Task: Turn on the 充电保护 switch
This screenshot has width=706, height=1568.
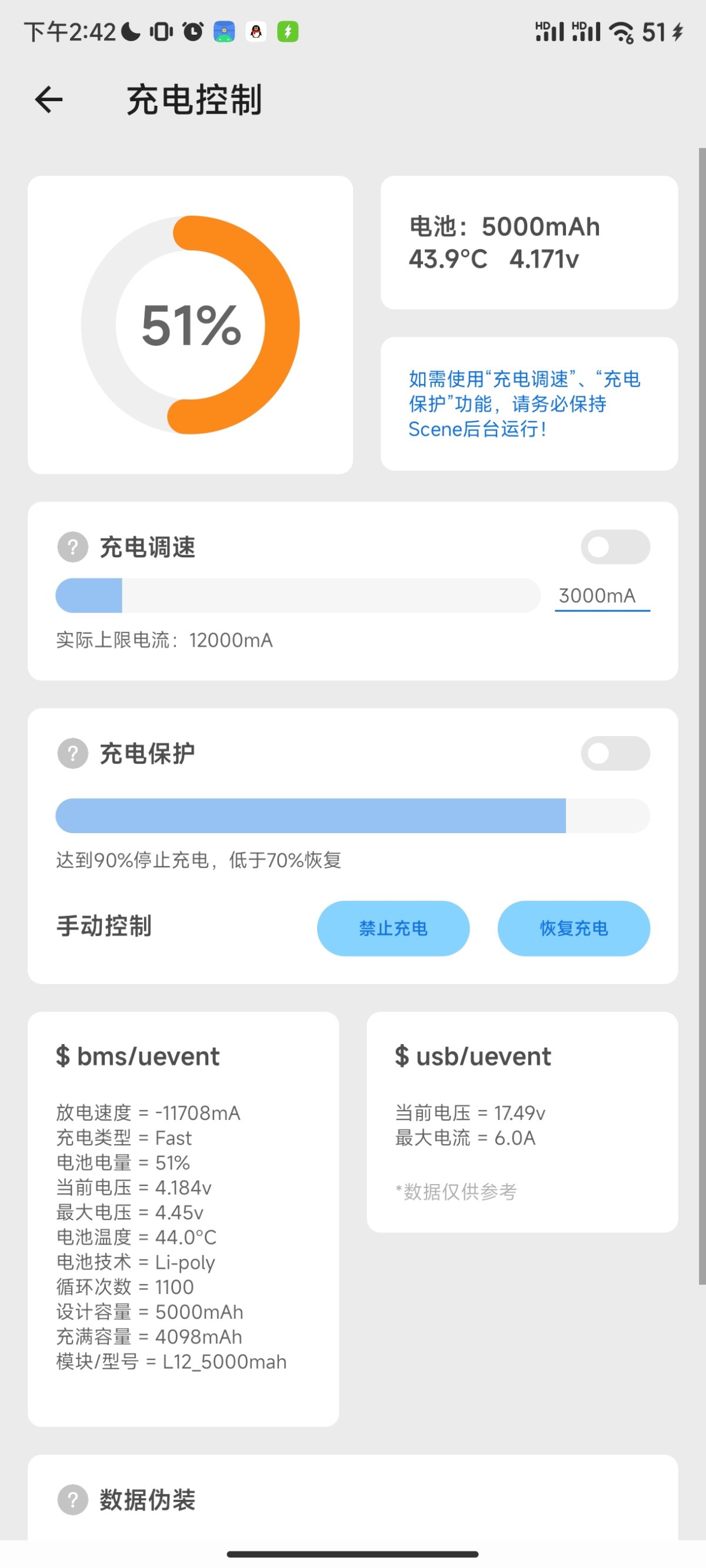Action: click(x=615, y=753)
